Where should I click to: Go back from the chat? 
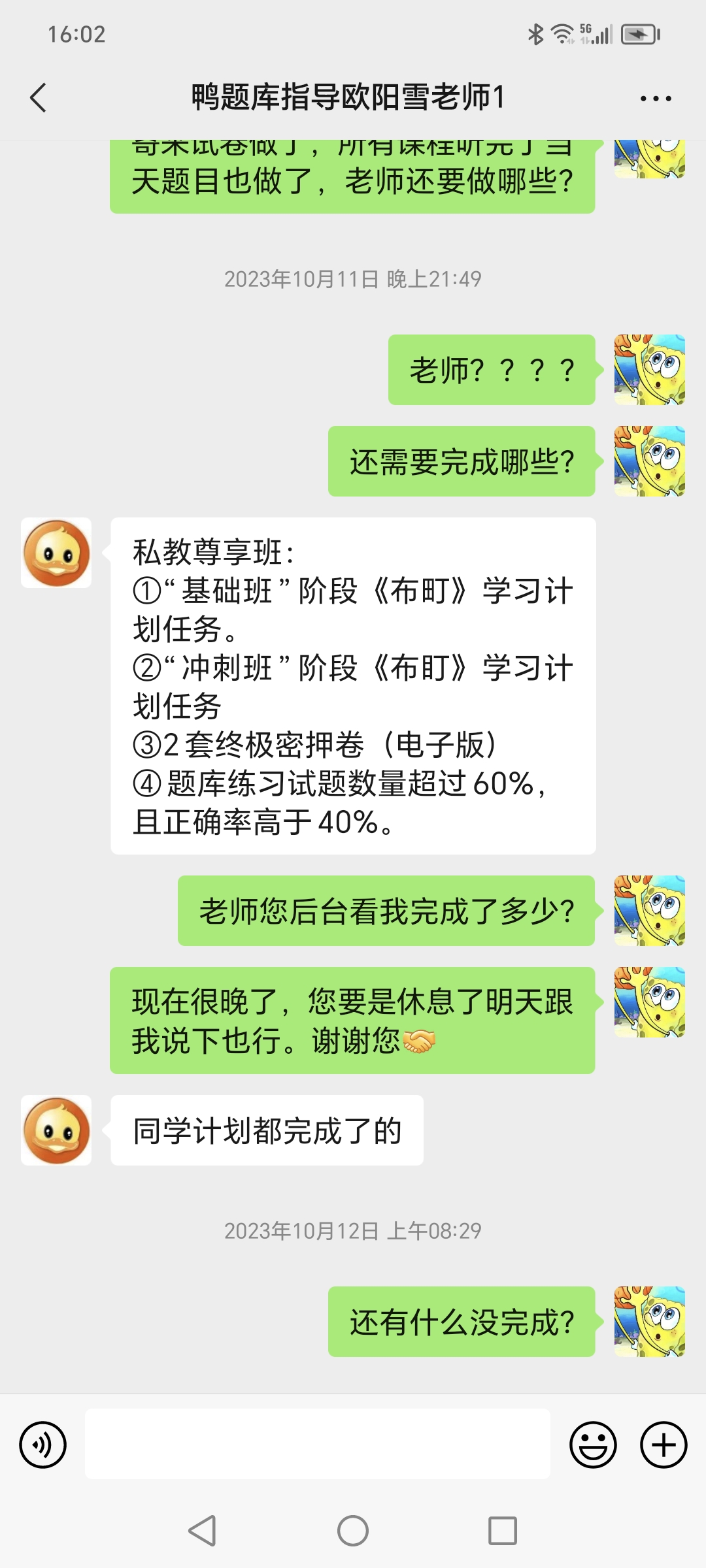(39, 98)
